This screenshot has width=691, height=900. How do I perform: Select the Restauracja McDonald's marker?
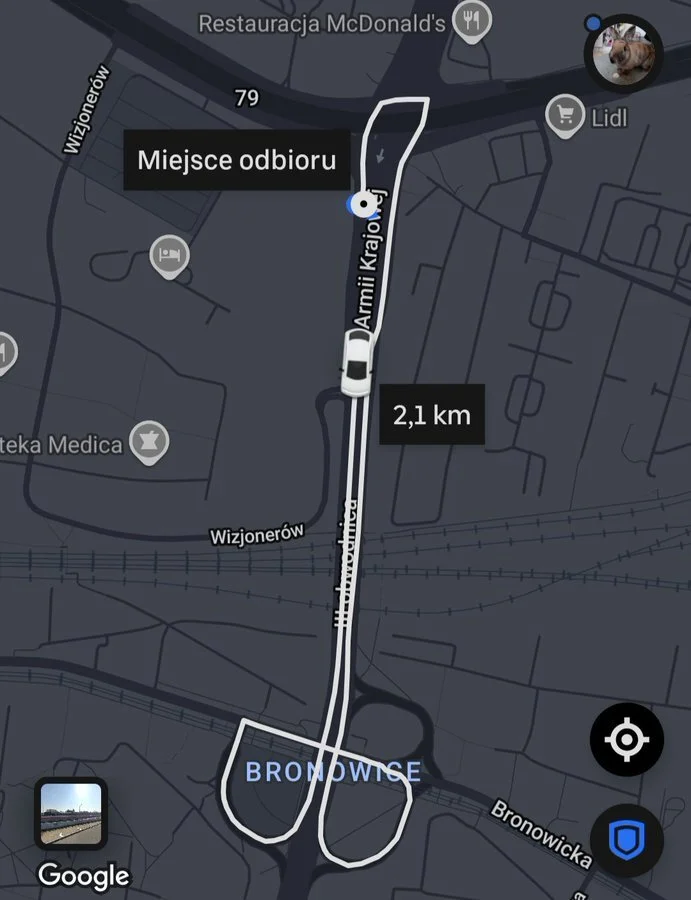pos(472,22)
